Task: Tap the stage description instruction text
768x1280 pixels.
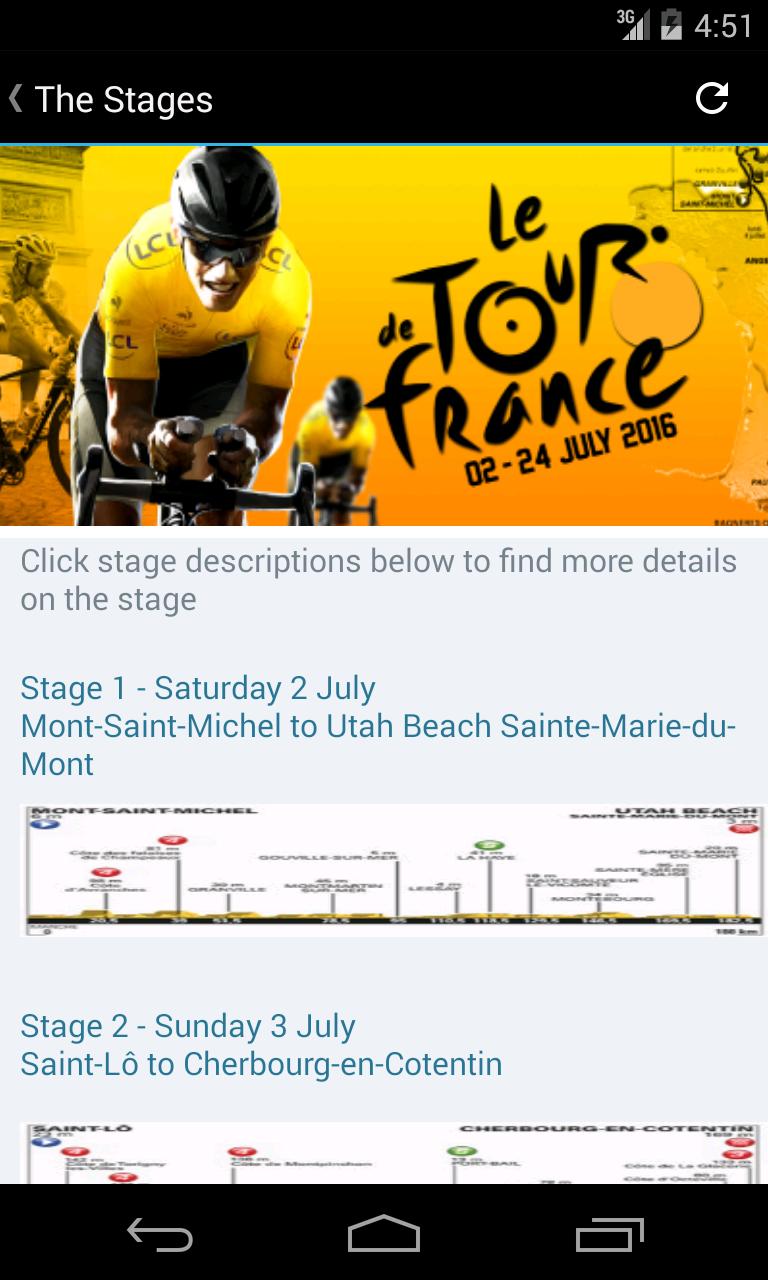Action: (380, 580)
